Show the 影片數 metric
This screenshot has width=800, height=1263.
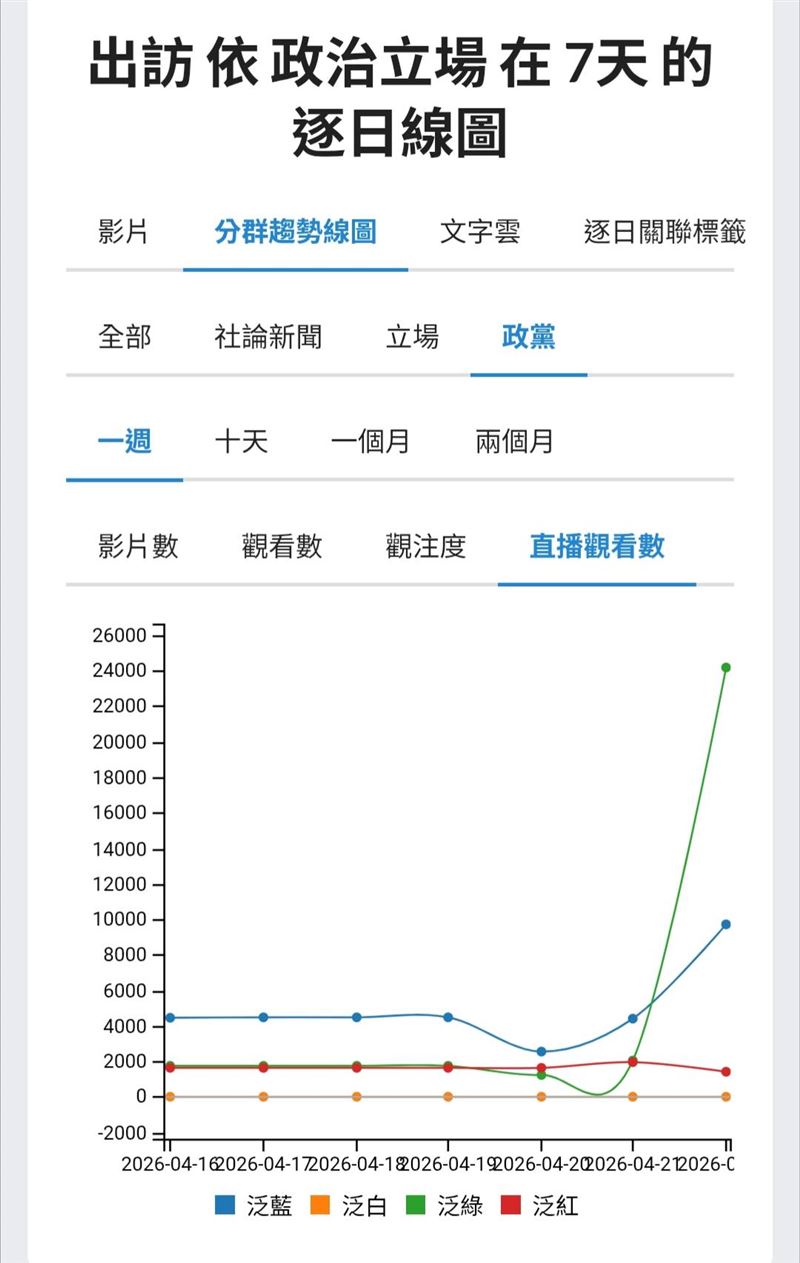click(138, 546)
